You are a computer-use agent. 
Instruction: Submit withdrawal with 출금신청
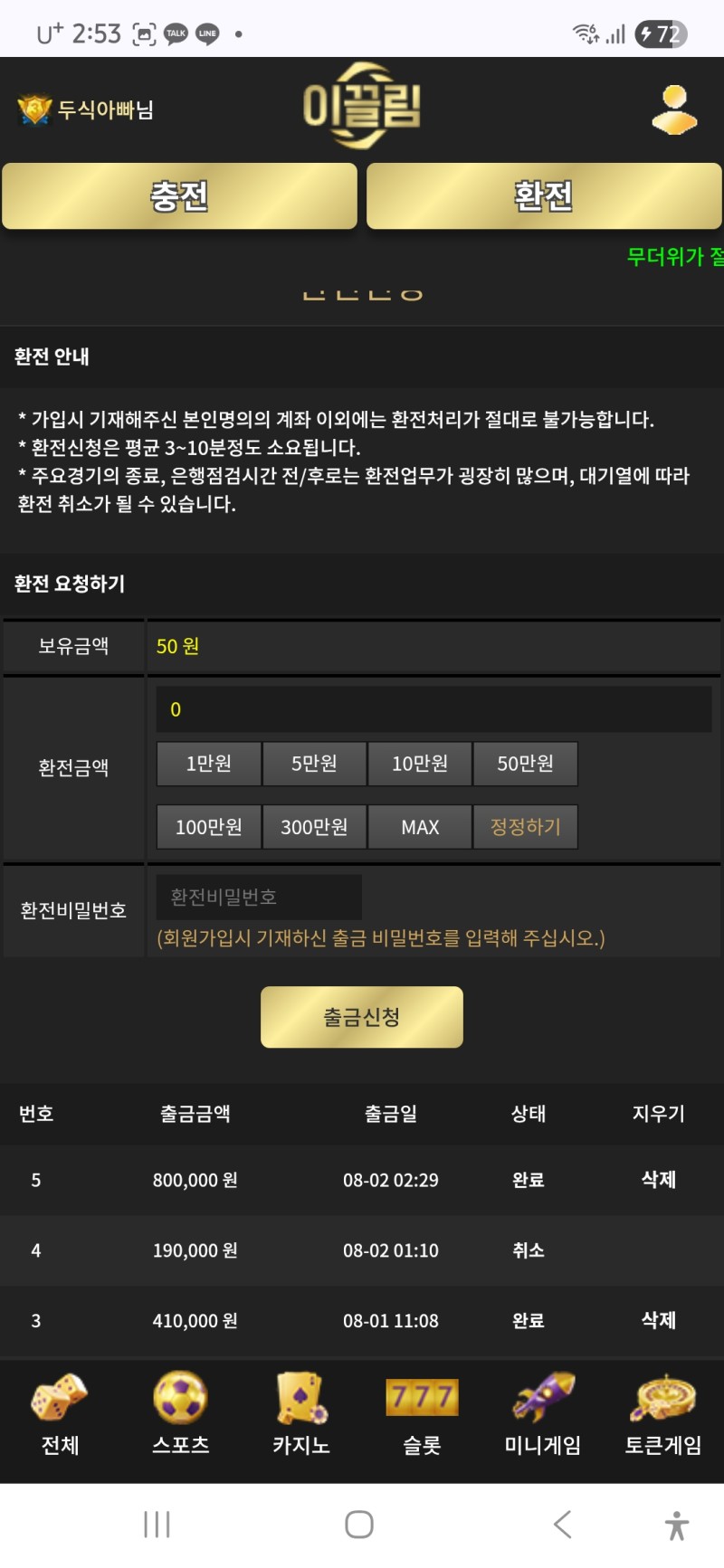point(362,1017)
